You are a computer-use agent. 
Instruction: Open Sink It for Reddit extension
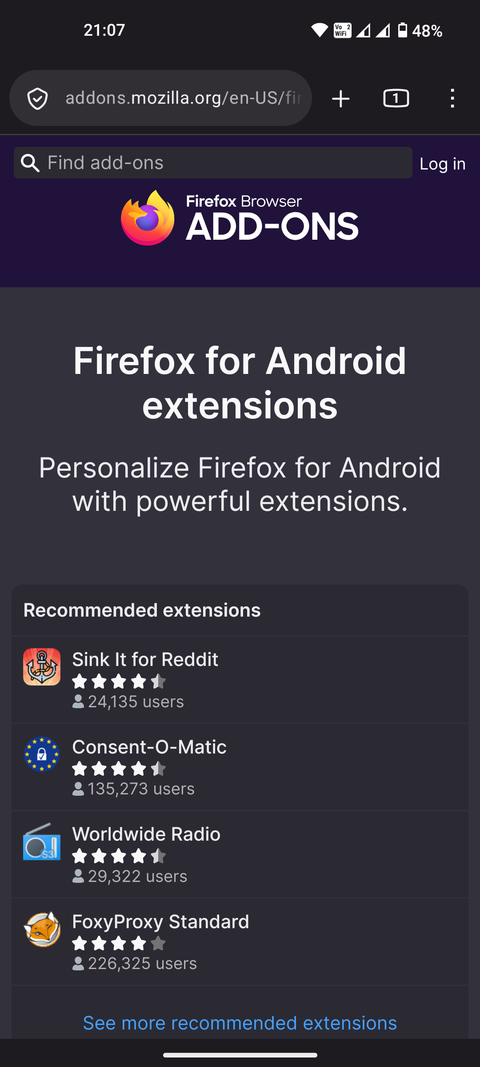pyautogui.click(x=240, y=680)
